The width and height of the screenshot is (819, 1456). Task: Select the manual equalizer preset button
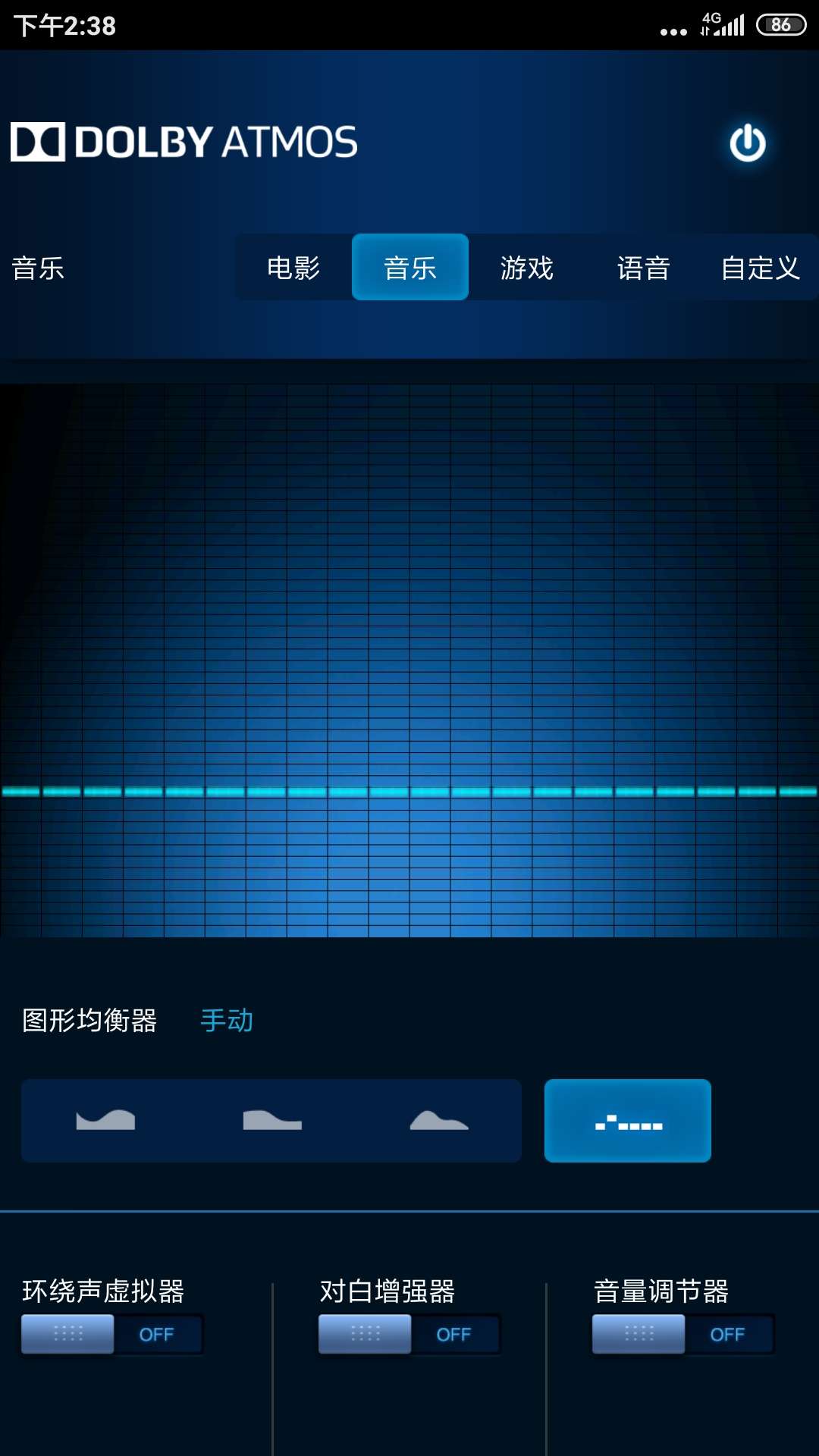(628, 1120)
